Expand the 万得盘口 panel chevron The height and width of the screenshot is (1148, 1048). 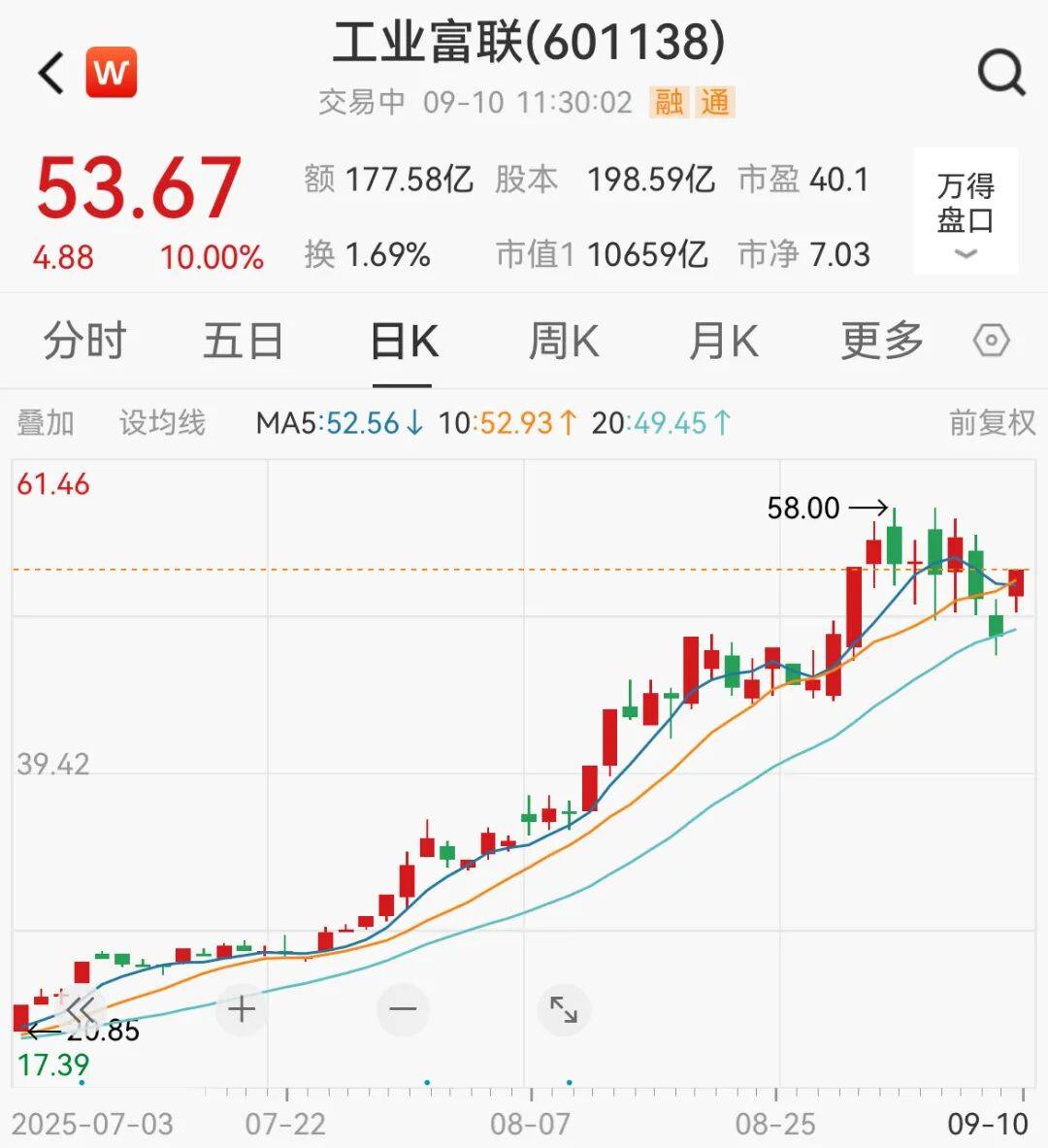(x=965, y=254)
